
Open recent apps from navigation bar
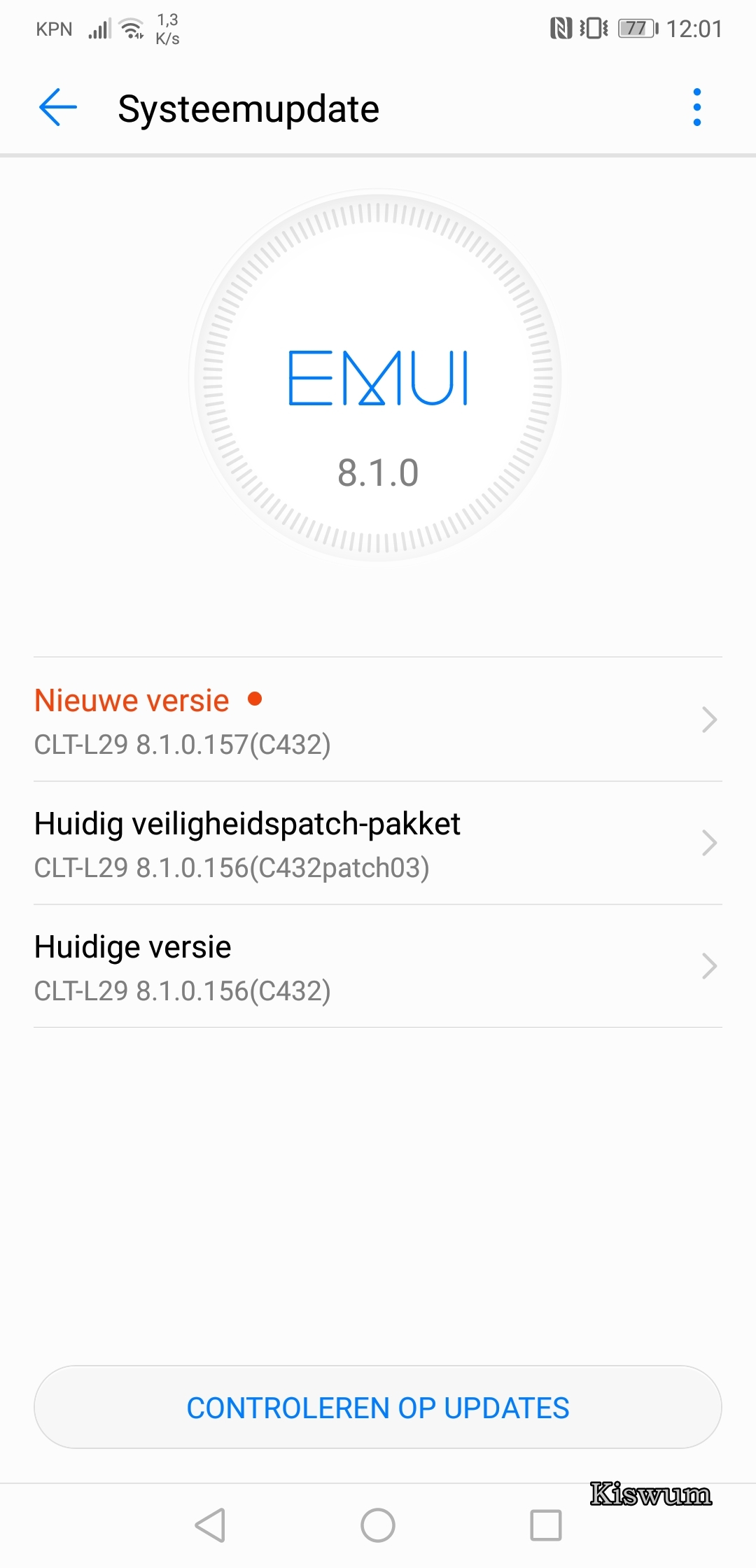(546, 1525)
